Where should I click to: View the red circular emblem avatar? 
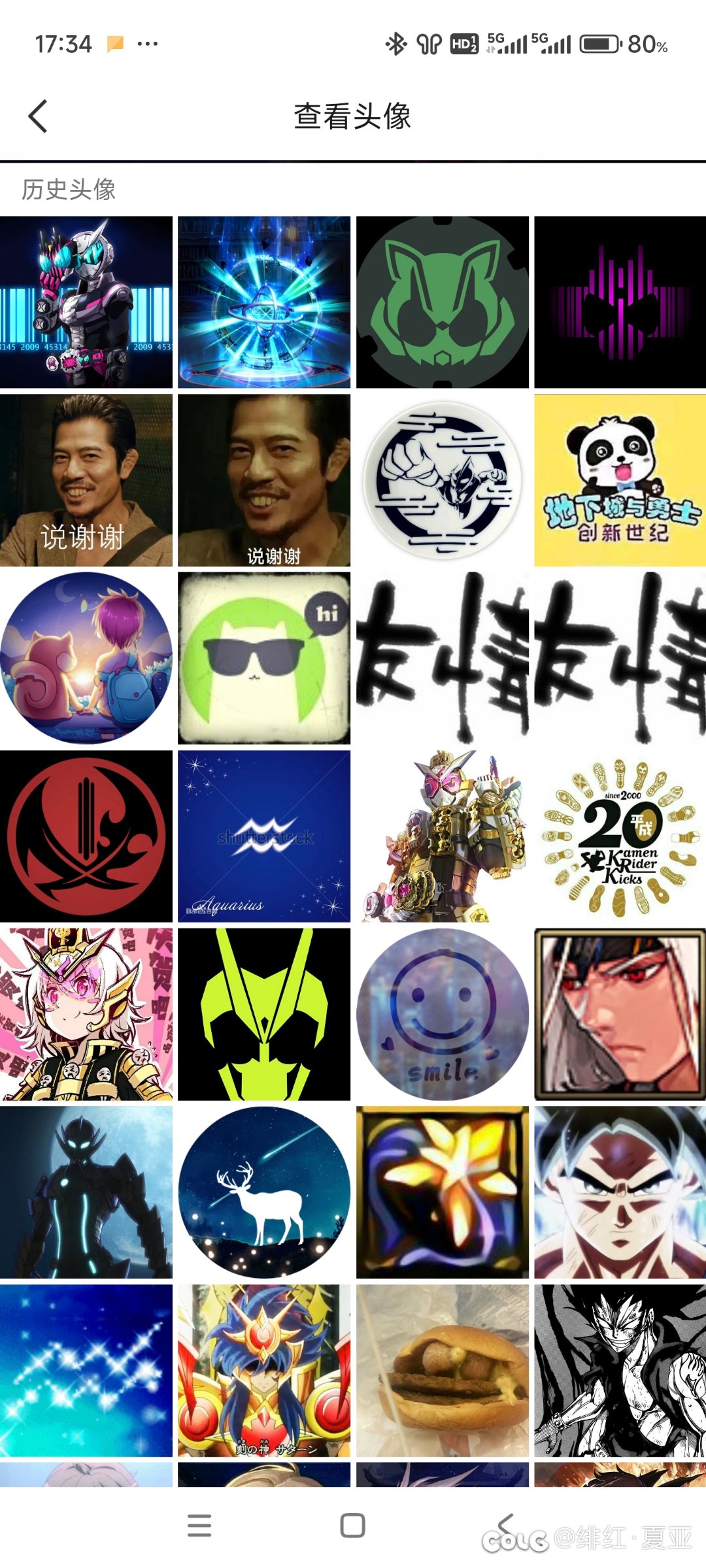(x=86, y=836)
